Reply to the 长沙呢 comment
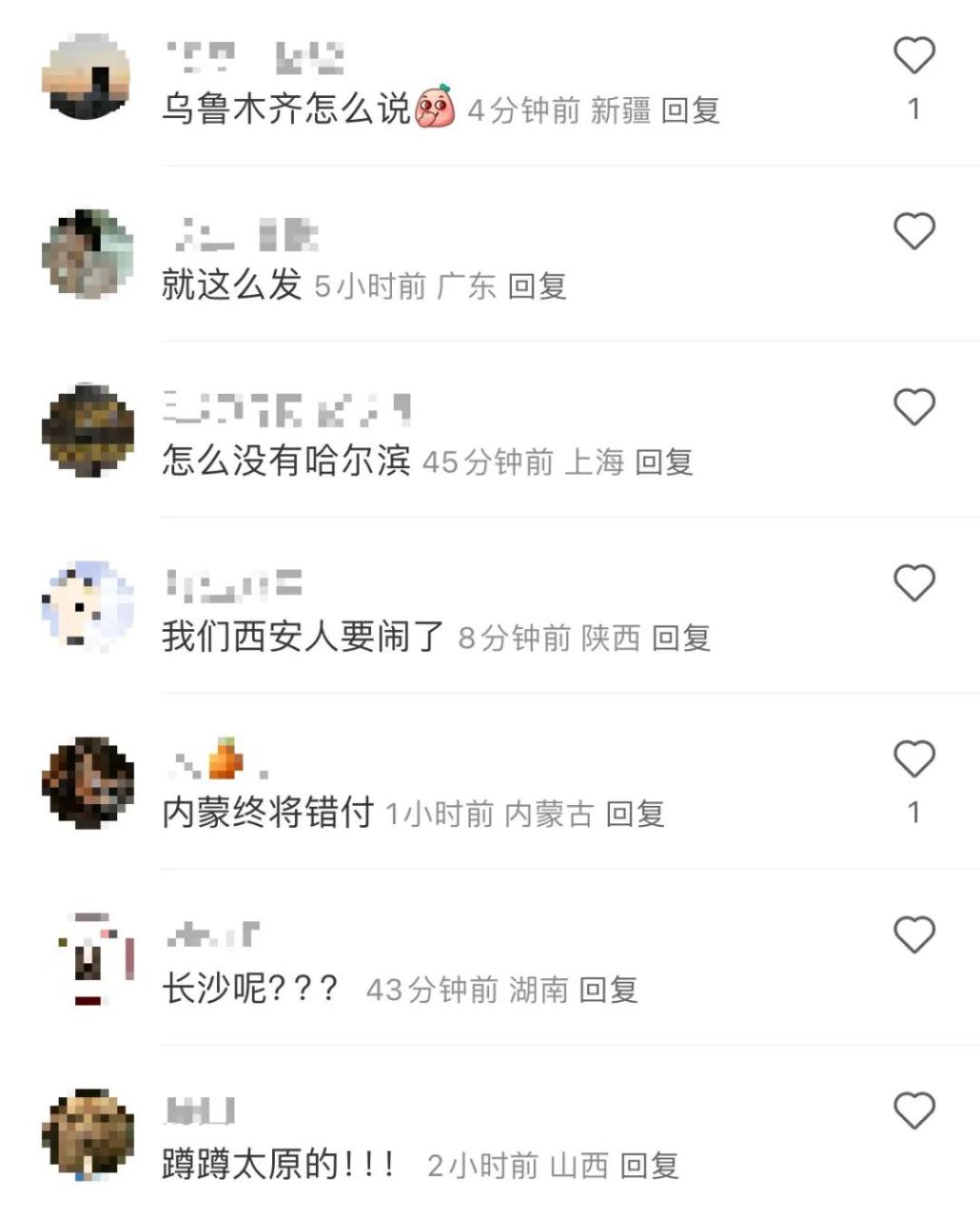The height and width of the screenshot is (1218, 980). (x=608, y=991)
